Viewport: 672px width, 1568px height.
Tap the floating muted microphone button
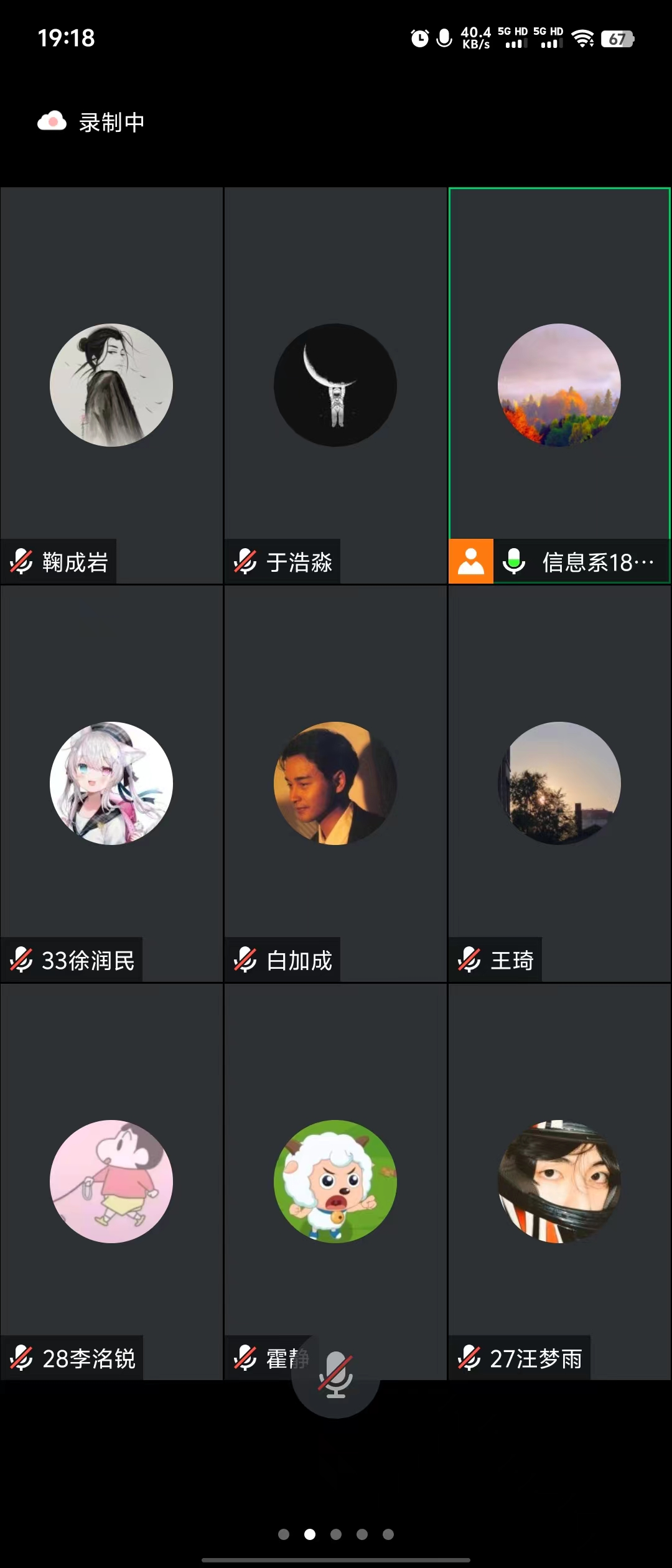coord(335,1374)
